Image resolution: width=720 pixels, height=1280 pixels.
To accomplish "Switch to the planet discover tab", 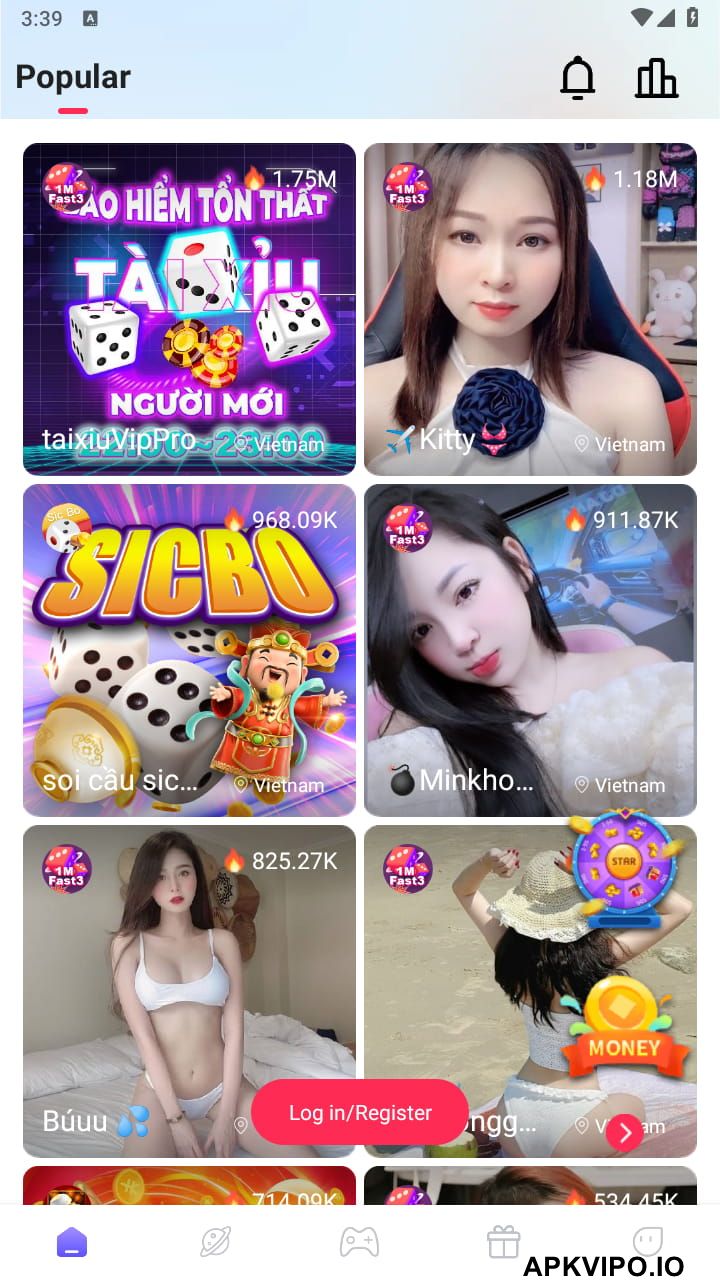I will (215, 1242).
